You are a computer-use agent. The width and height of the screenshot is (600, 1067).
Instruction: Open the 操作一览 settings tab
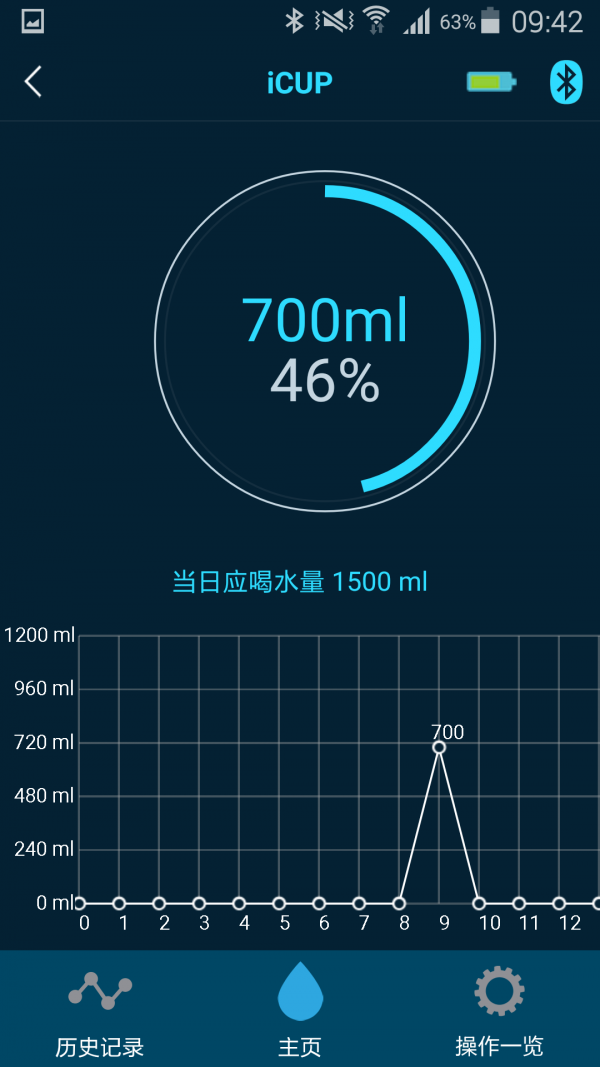[499, 1010]
